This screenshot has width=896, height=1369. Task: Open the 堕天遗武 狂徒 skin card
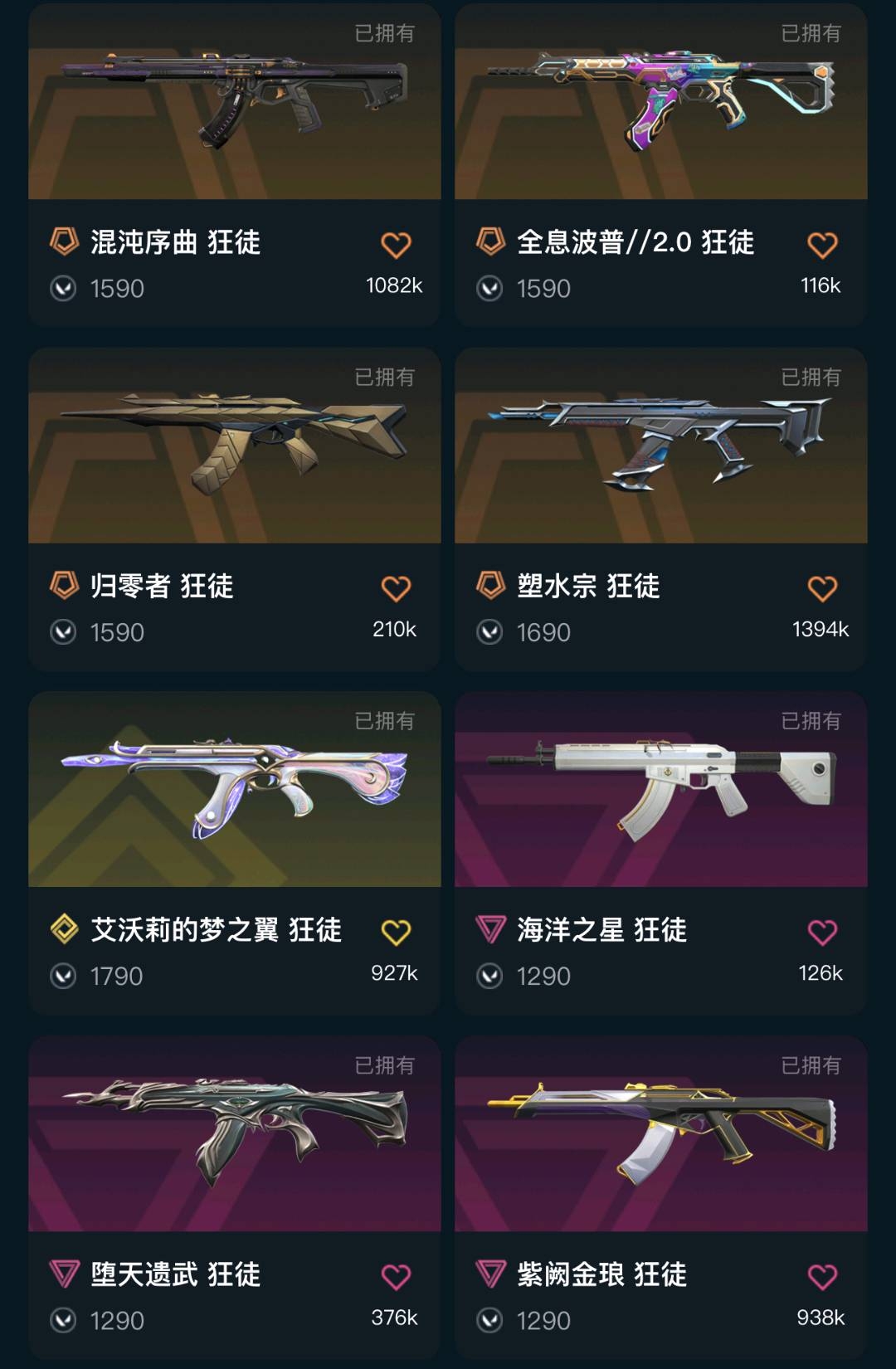[x=234, y=1141]
